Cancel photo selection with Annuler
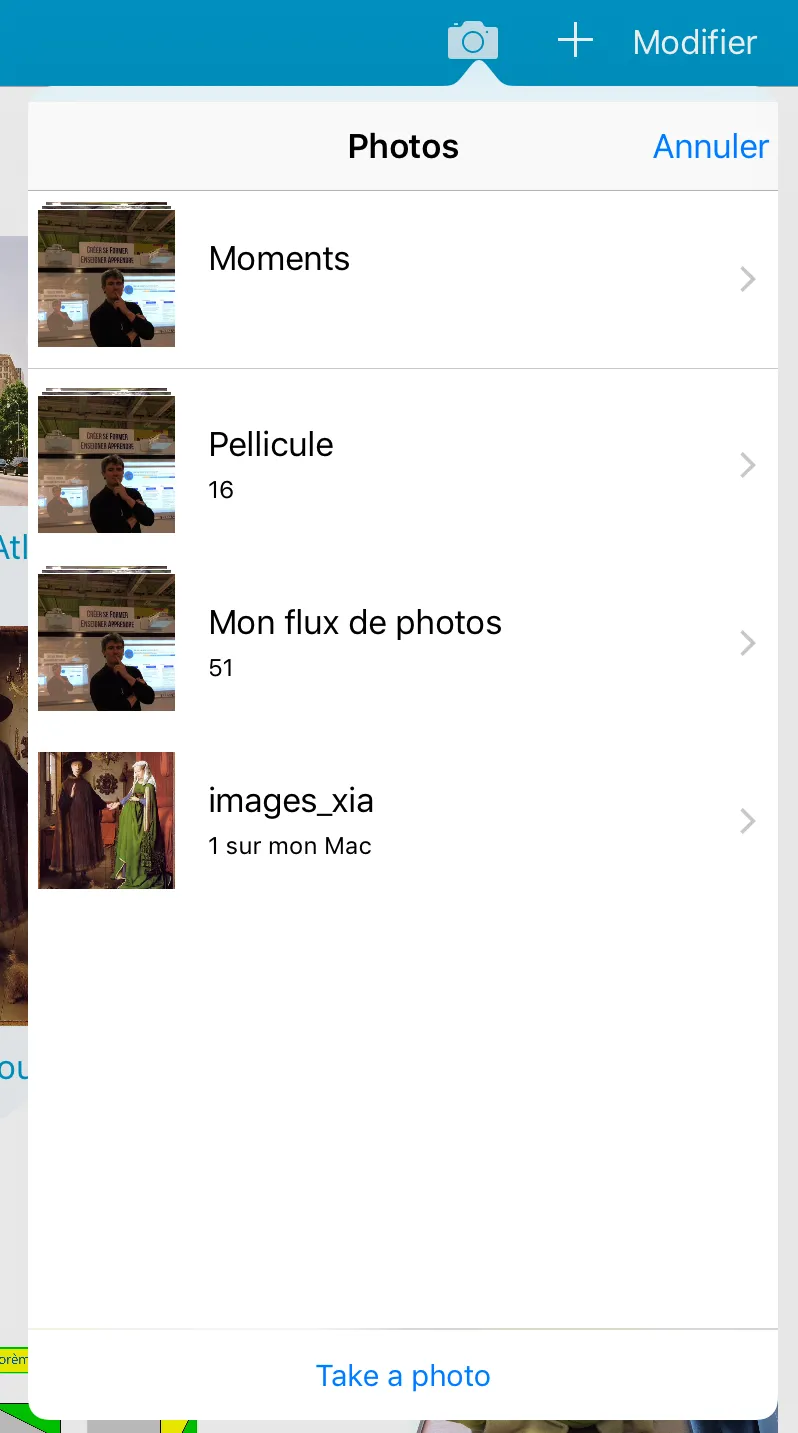798x1433 pixels. click(x=710, y=146)
